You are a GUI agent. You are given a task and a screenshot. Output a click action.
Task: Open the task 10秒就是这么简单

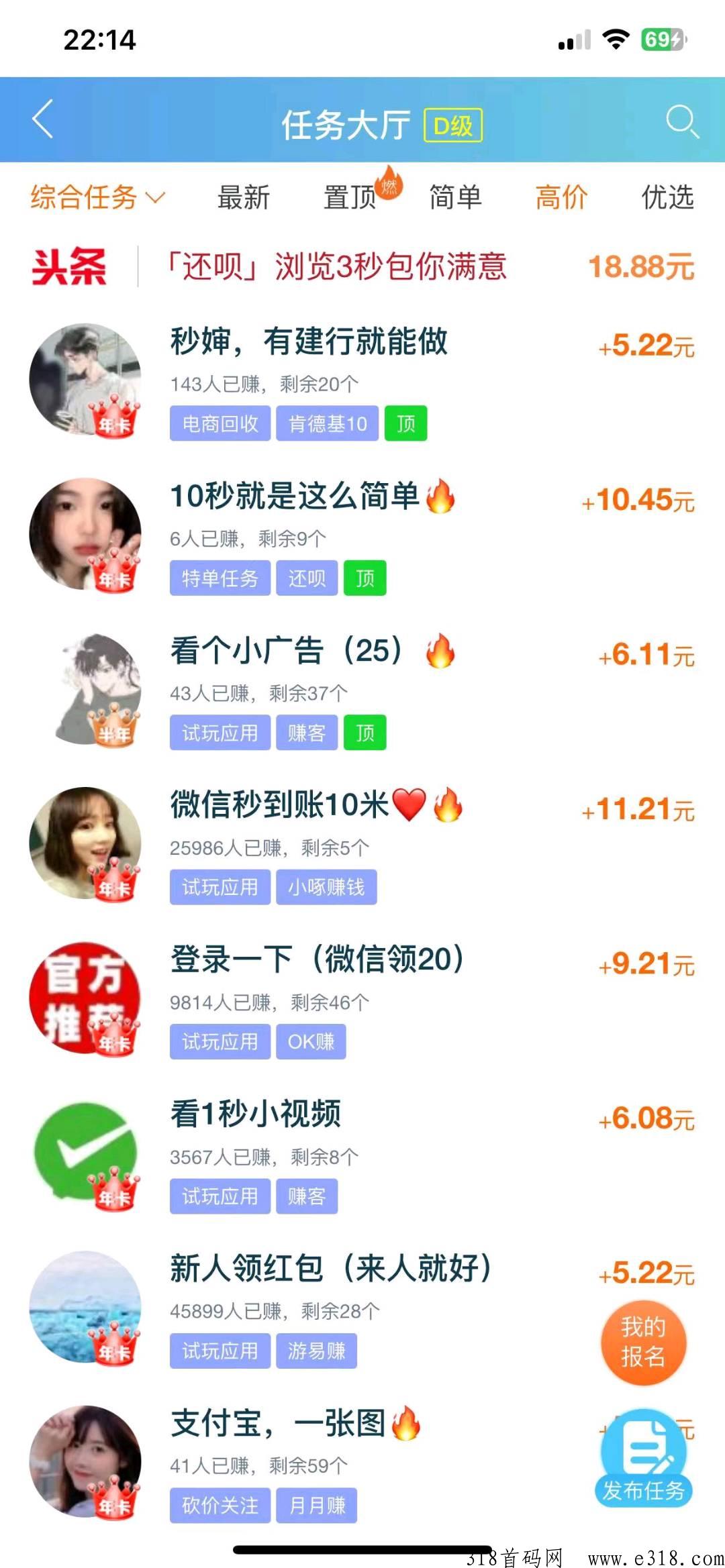[x=295, y=496]
